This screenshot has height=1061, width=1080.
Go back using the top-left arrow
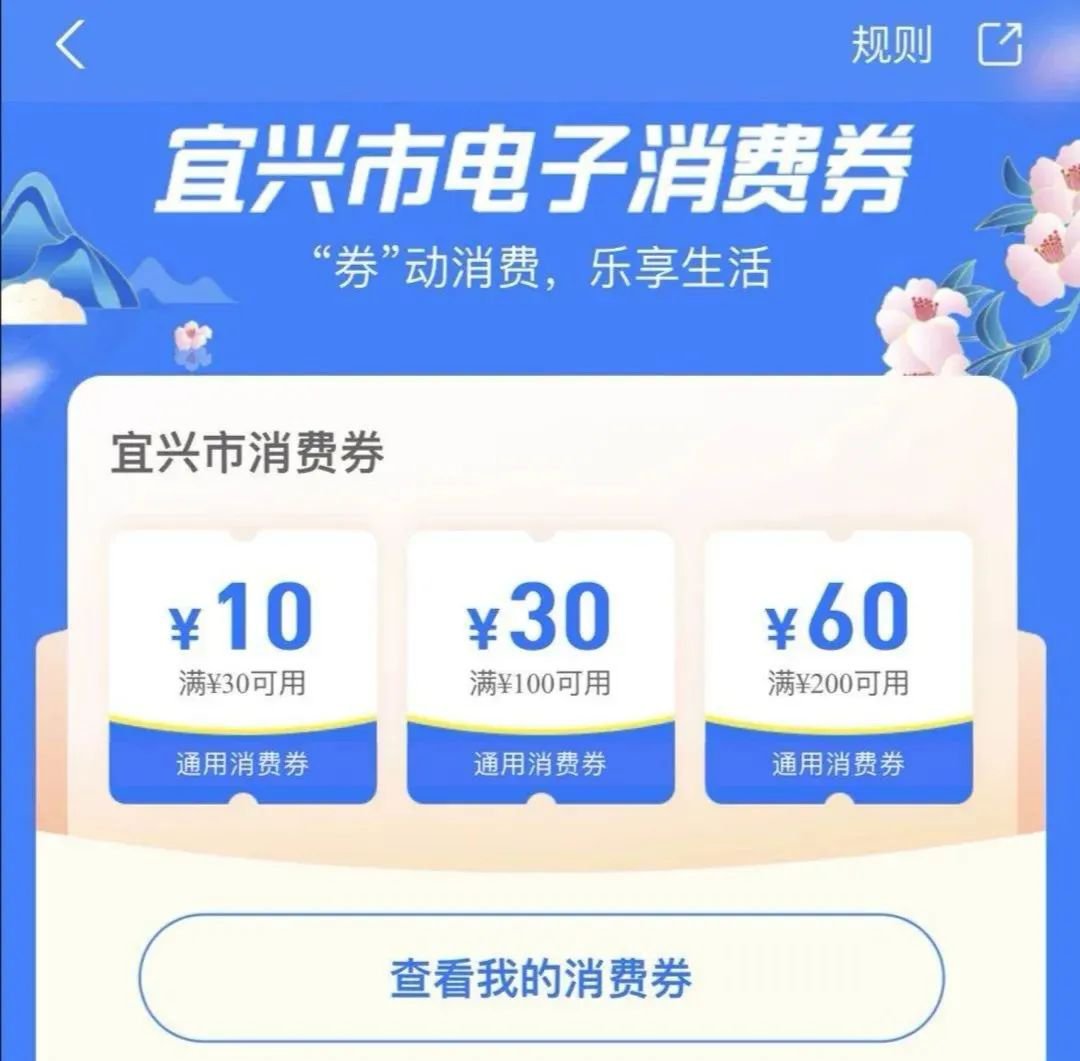click(x=71, y=46)
